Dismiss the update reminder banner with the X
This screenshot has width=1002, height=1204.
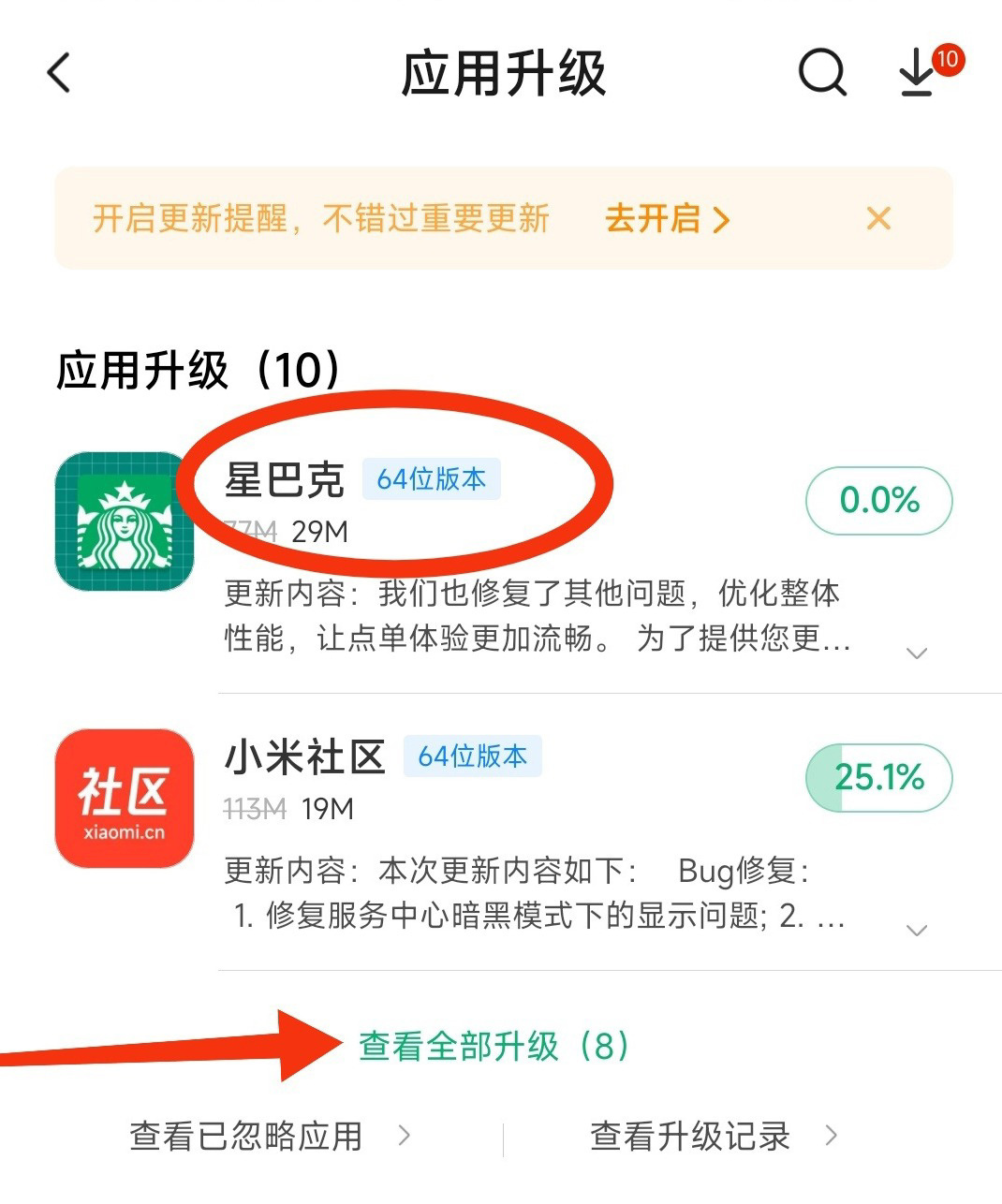877,218
